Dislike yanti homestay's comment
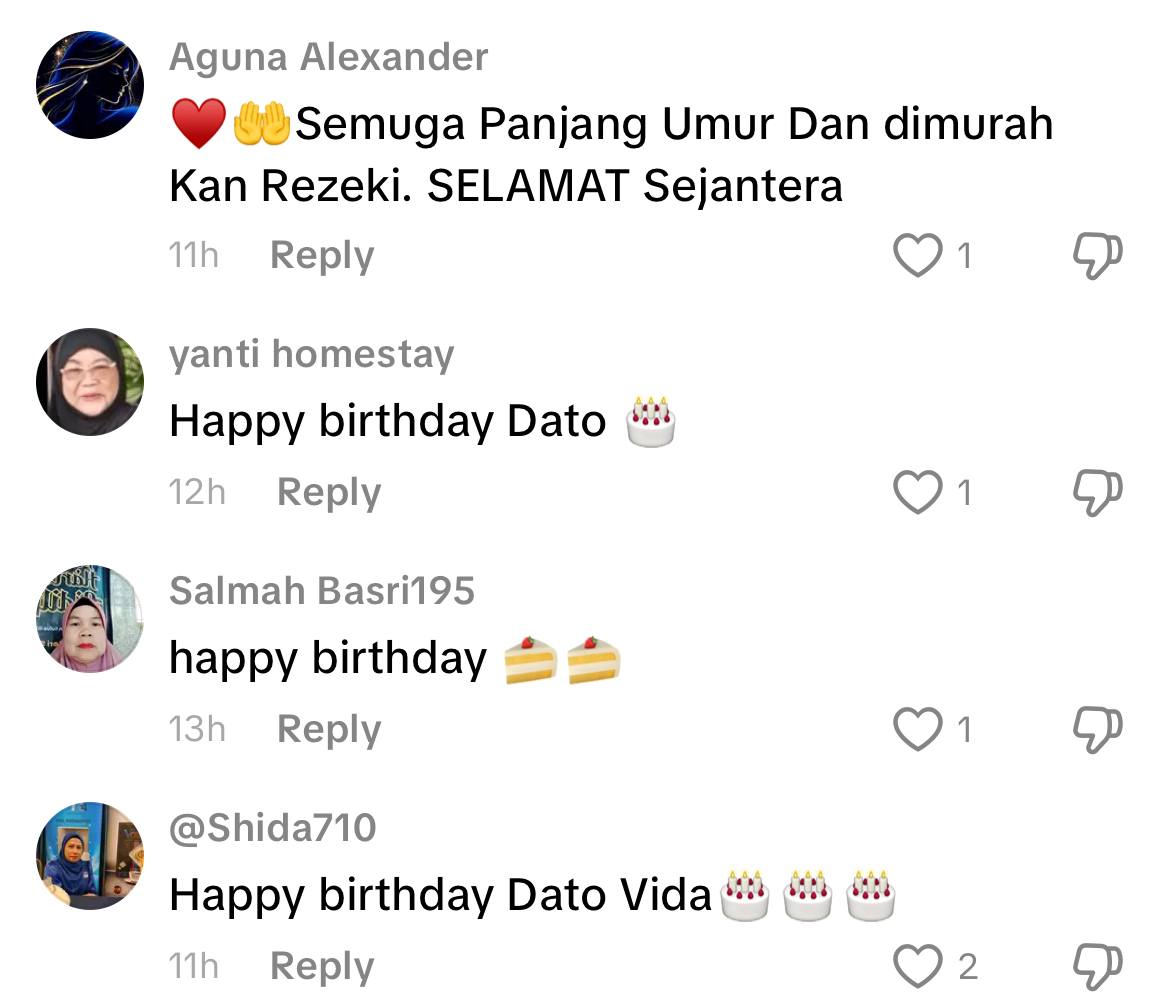The image size is (1170, 1002). [x=1097, y=492]
